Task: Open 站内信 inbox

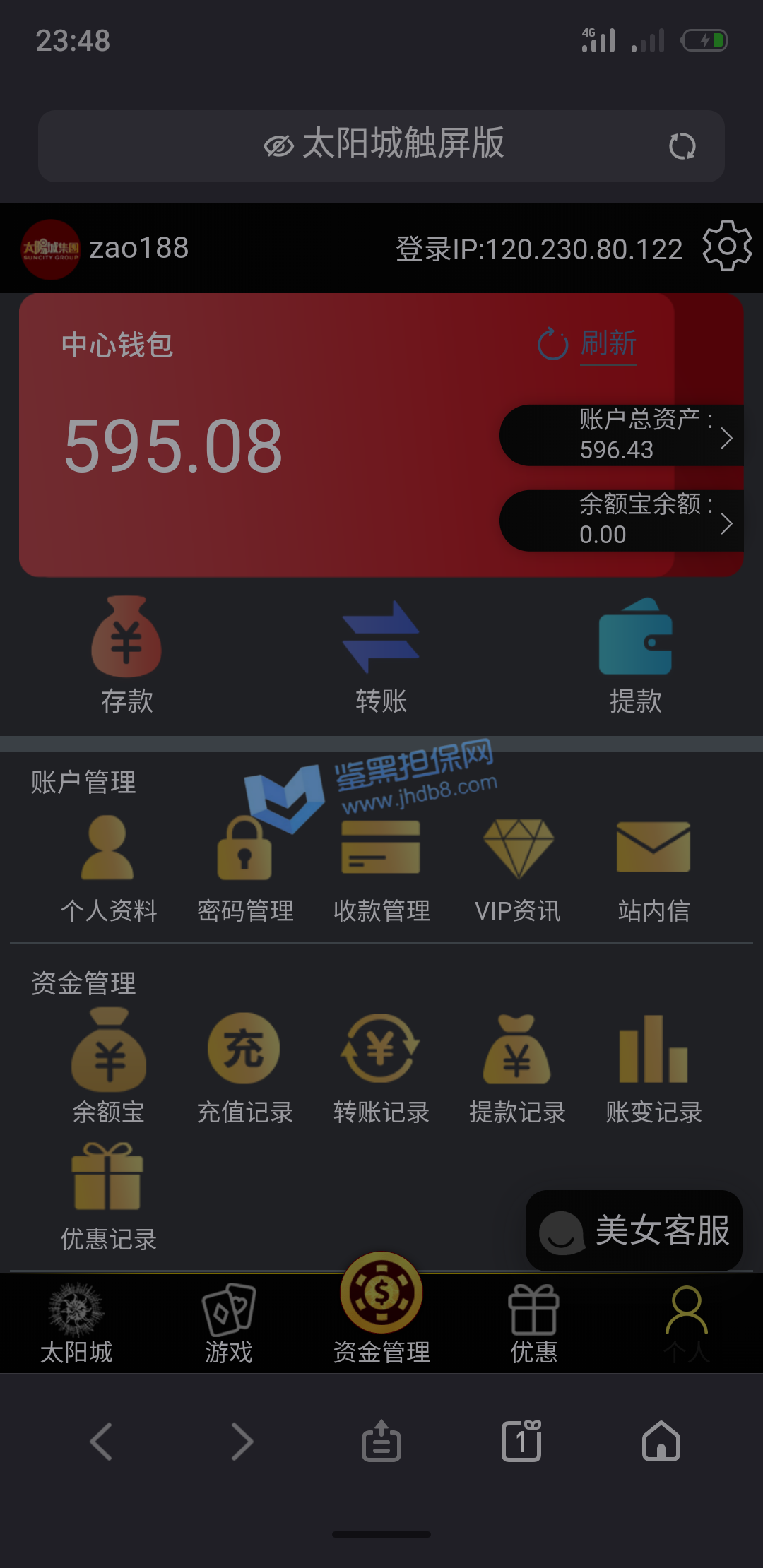Action: pyautogui.click(x=653, y=867)
